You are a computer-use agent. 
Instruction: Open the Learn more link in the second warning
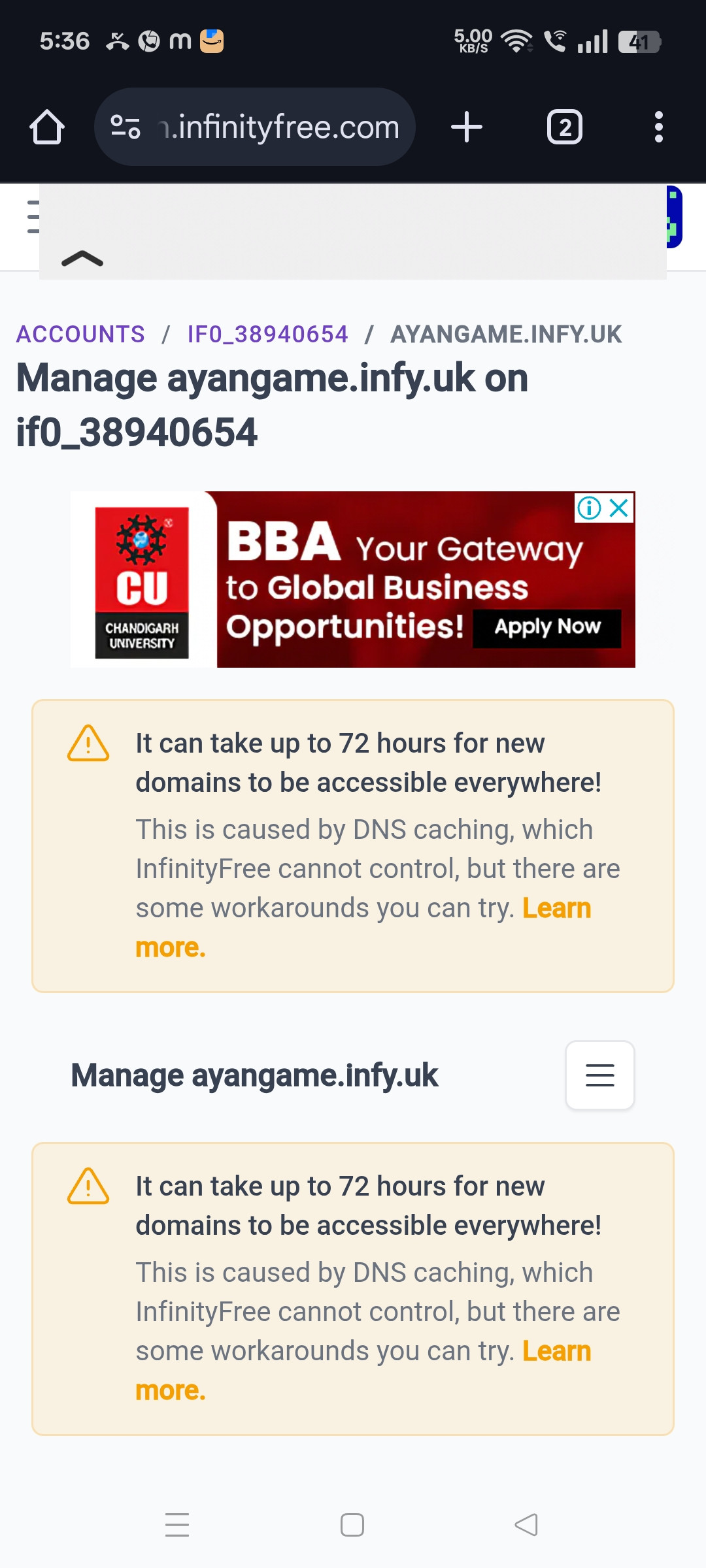click(x=556, y=1352)
